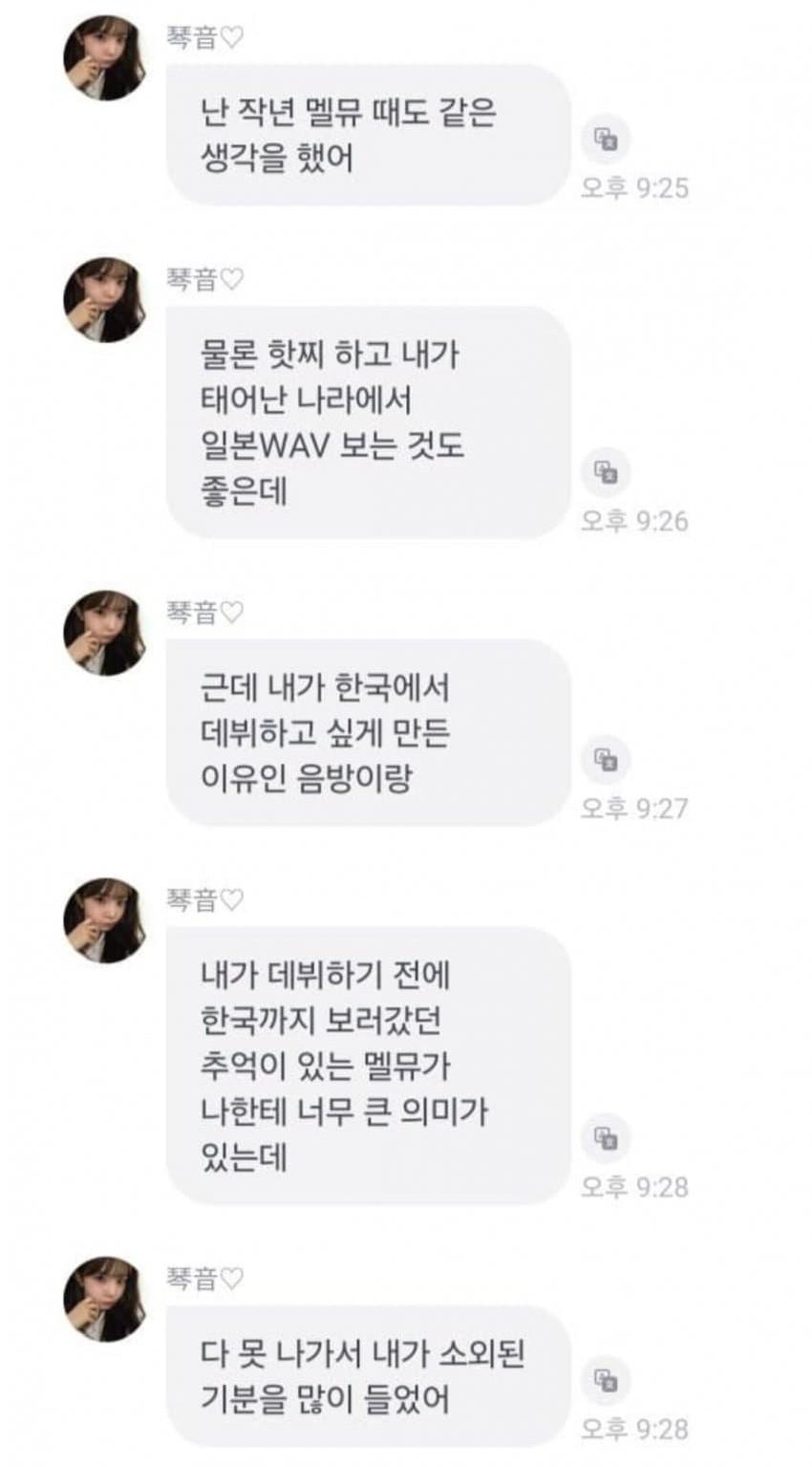Translate the message ending with 음방이랑
The height and width of the screenshot is (1467, 812).
click(x=606, y=760)
